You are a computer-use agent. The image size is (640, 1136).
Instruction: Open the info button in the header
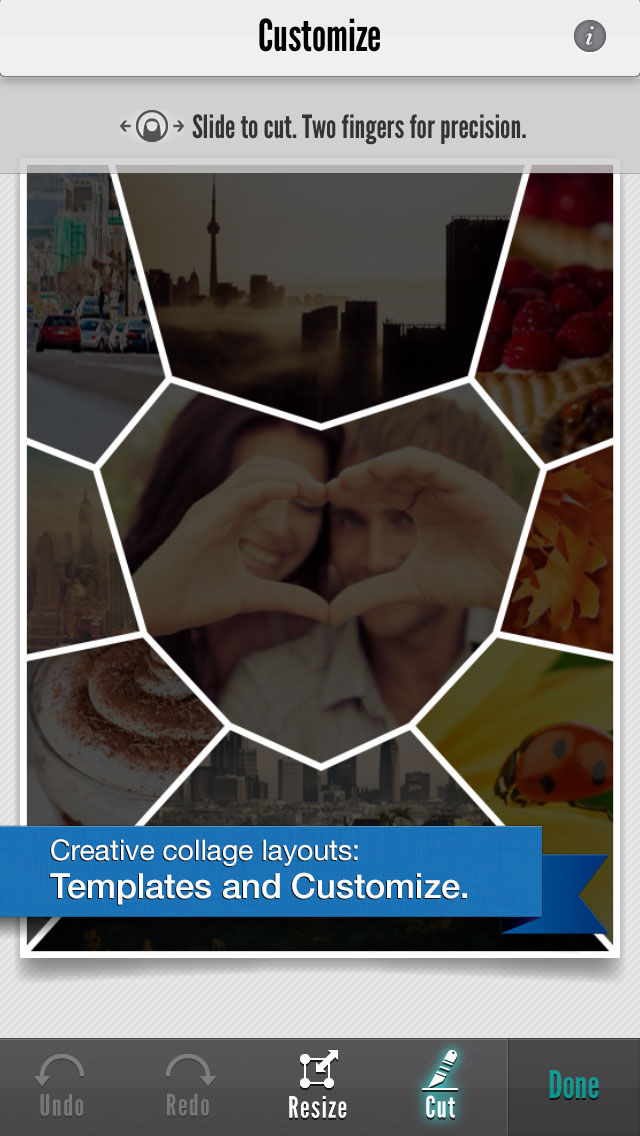click(590, 37)
